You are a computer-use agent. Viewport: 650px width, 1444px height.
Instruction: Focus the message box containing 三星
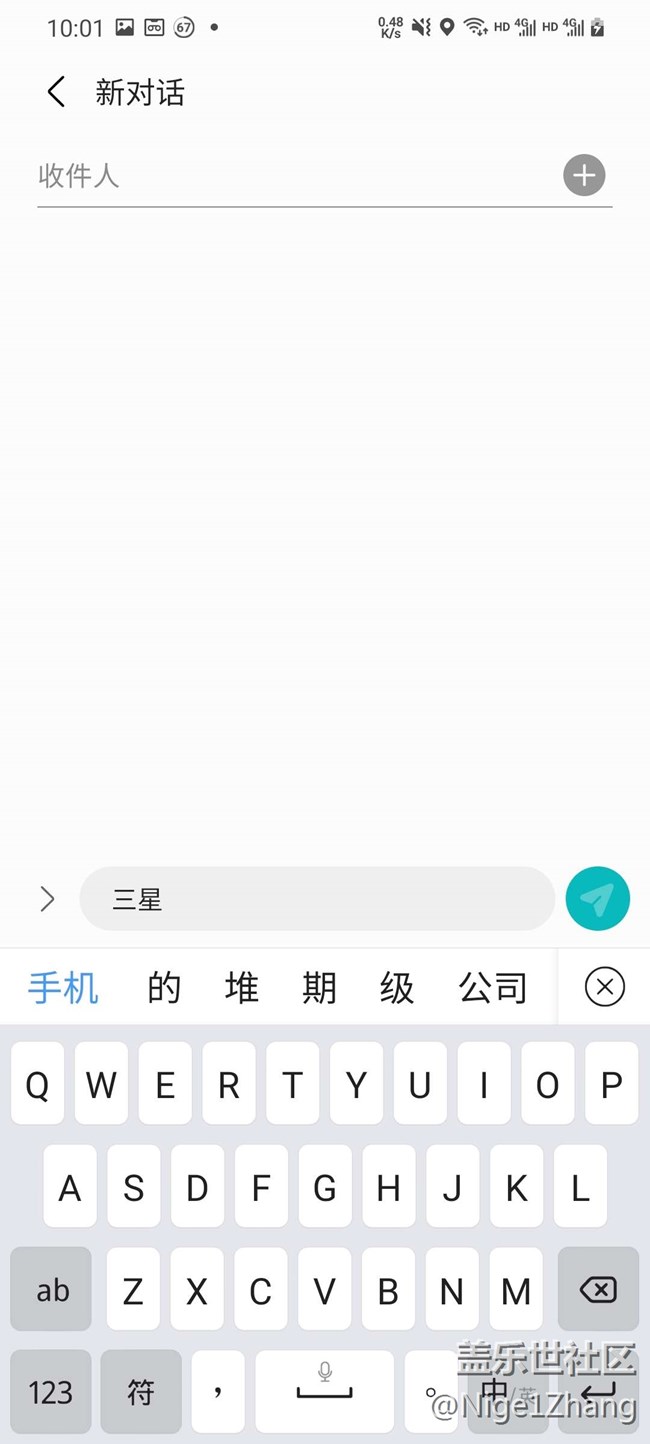click(x=316, y=899)
